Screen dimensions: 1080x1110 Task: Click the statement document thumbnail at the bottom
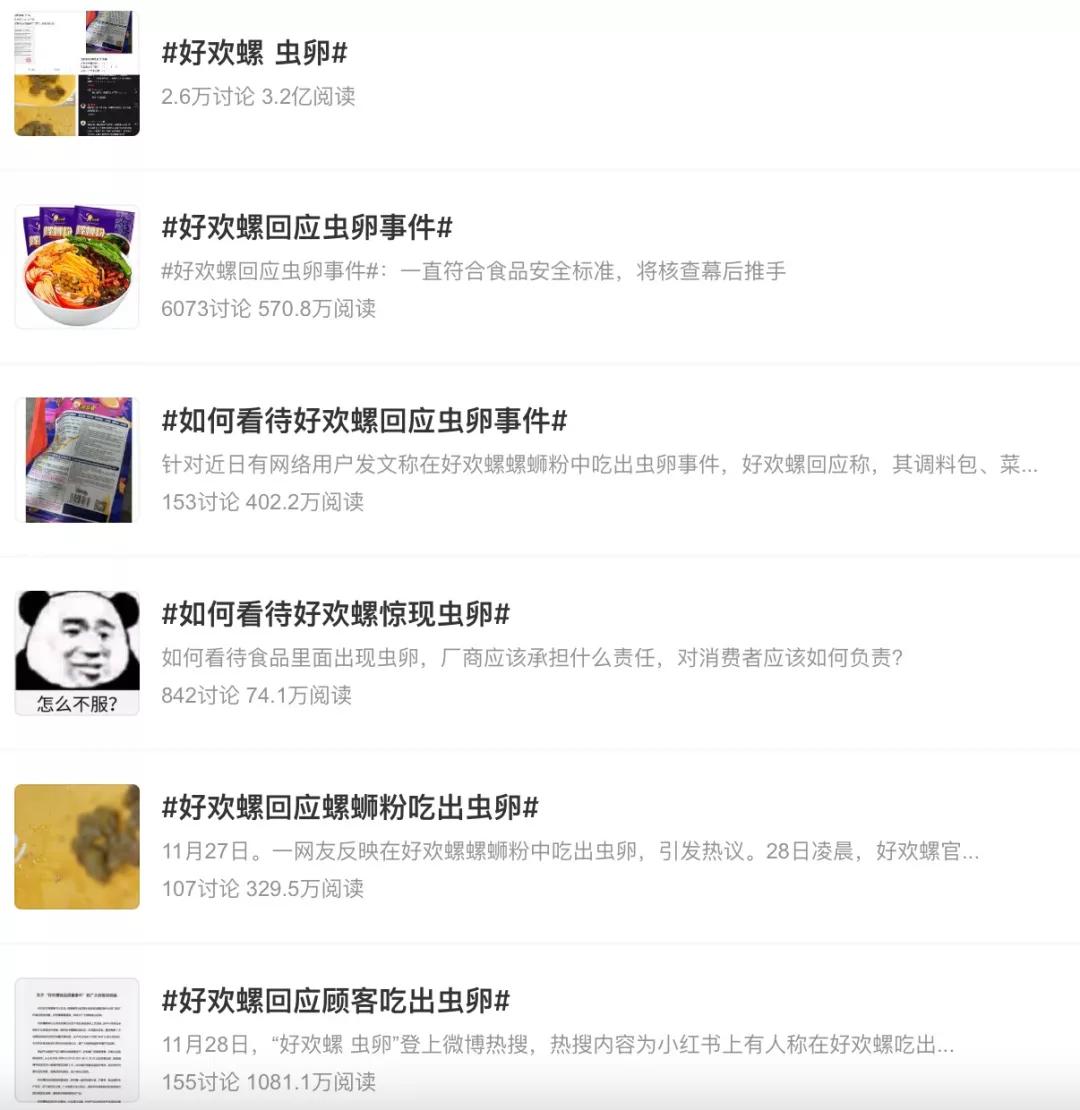pos(75,1040)
